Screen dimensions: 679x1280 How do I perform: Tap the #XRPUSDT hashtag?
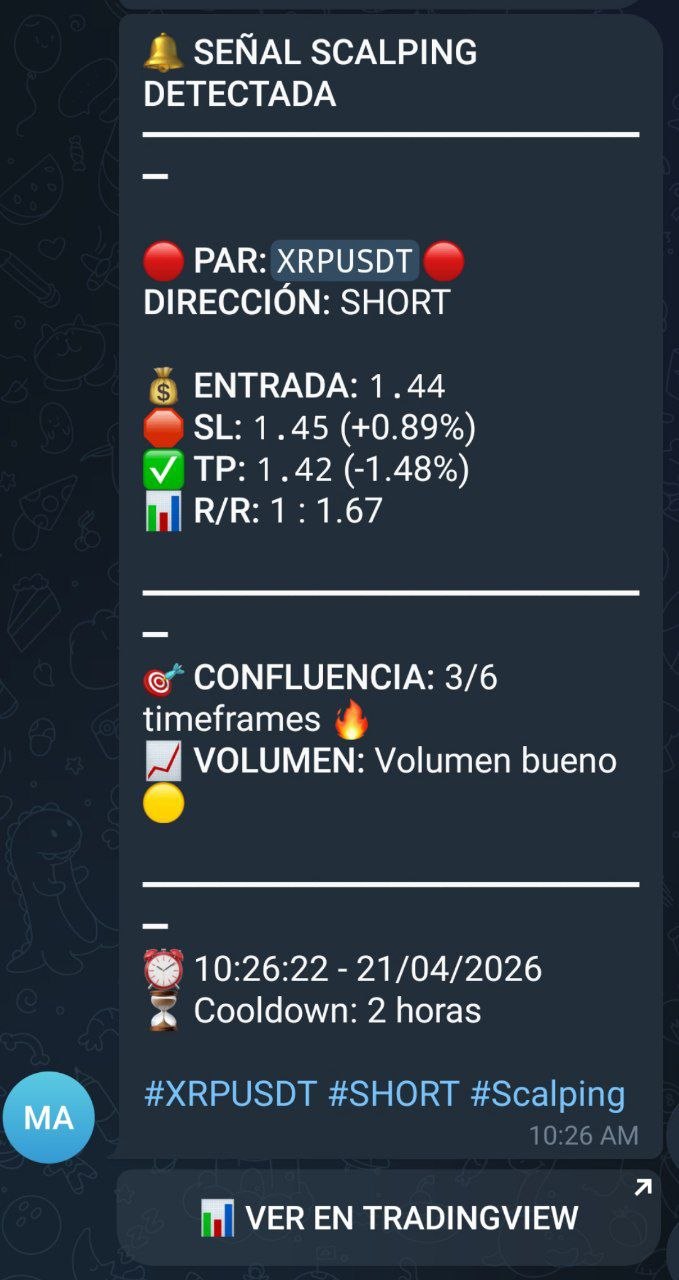coord(230,1094)
